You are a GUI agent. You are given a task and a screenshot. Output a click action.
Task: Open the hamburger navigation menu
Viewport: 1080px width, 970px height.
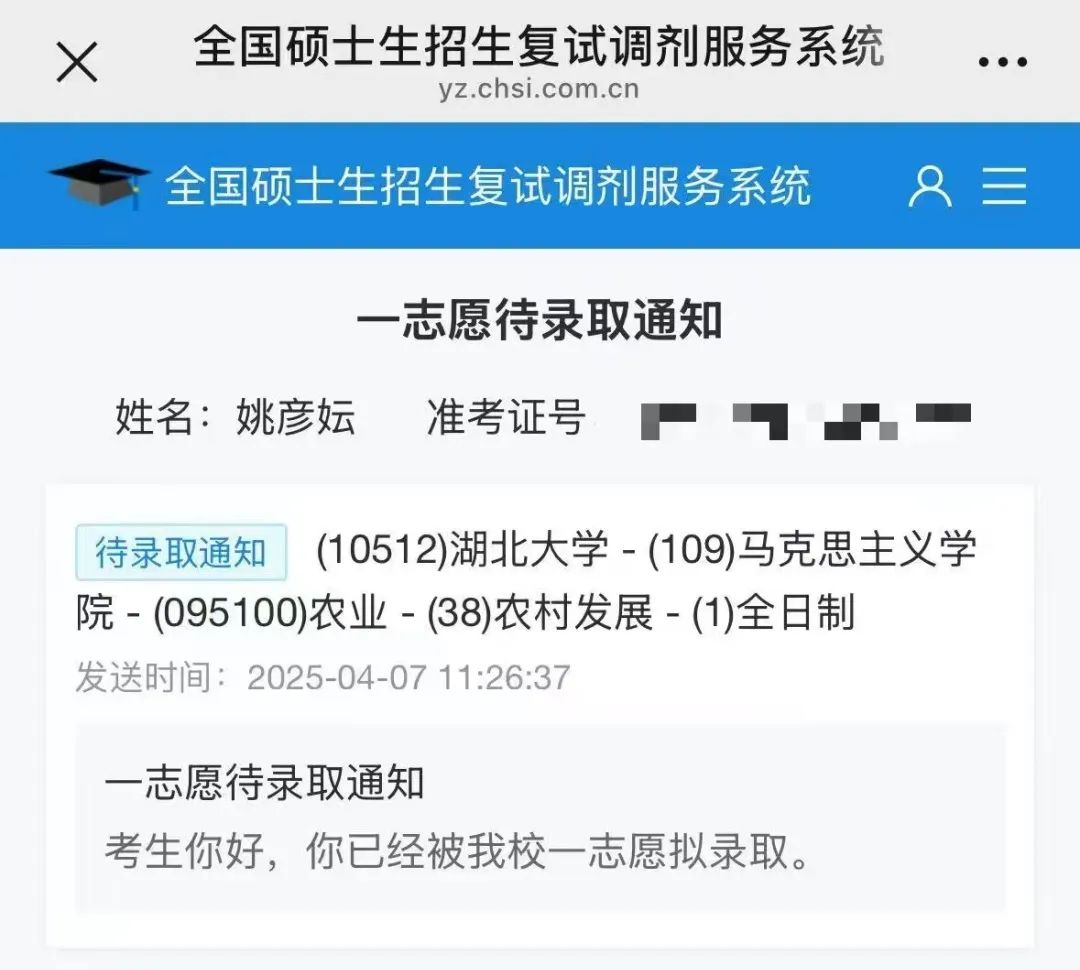pos(1004,186)
